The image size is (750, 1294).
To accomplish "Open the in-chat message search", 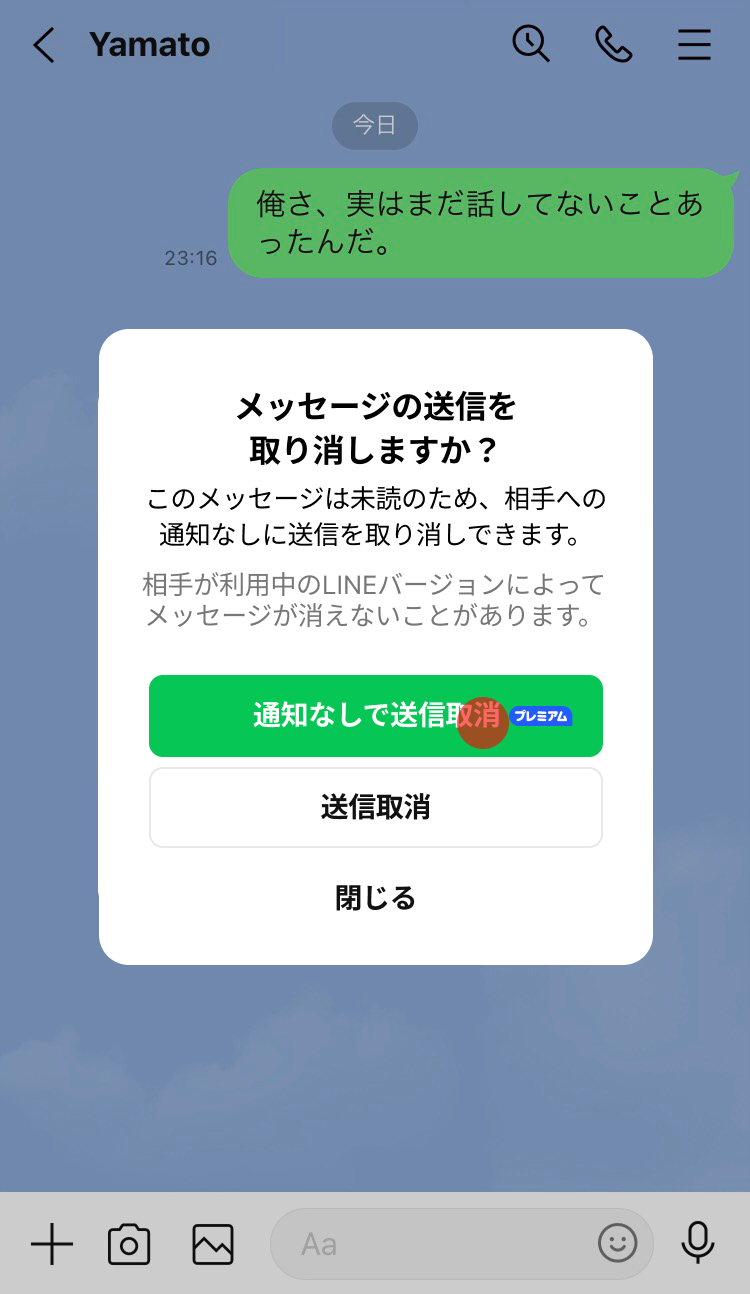I will [x=531, y=44].
